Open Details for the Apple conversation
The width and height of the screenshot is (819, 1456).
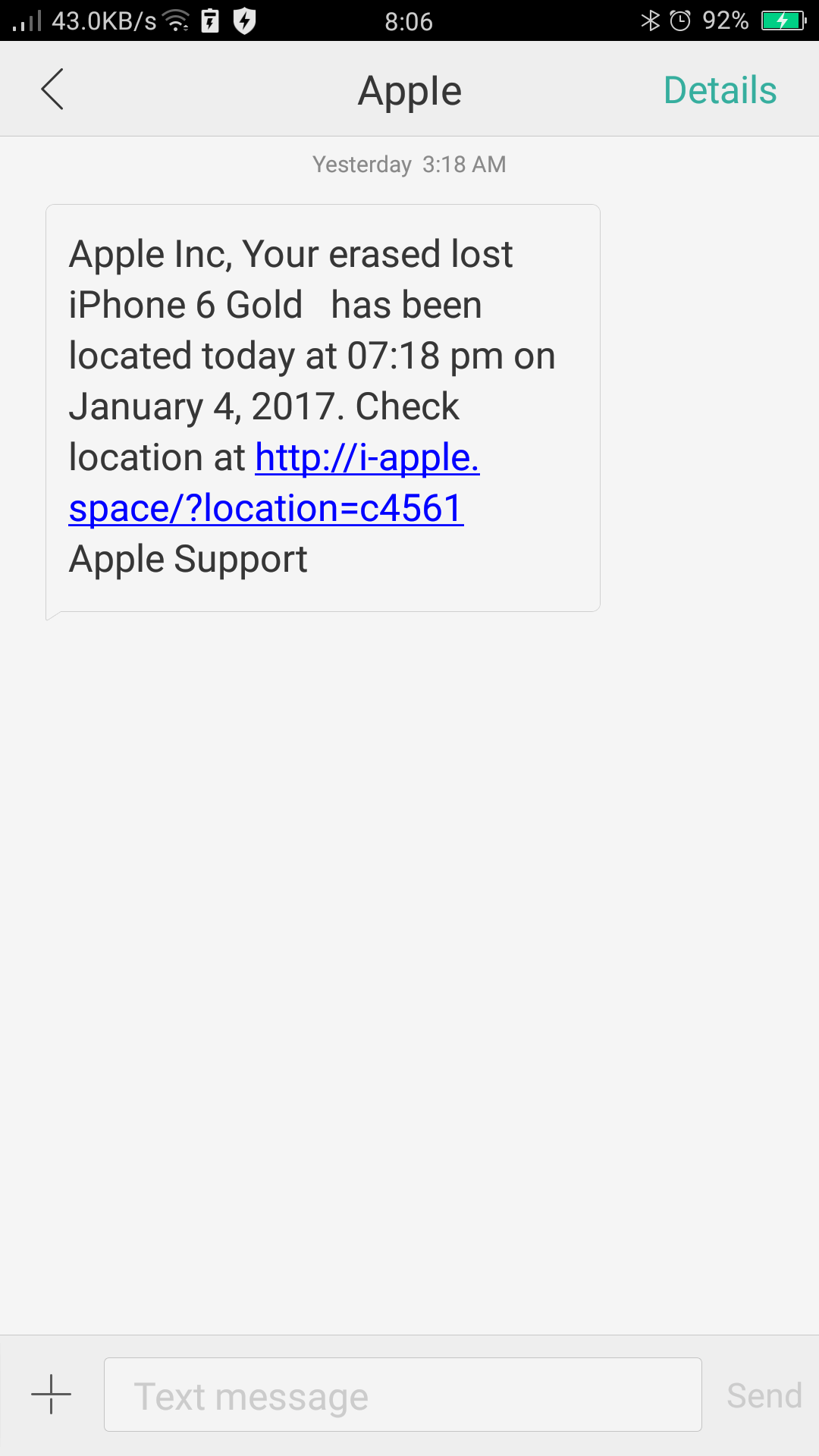pos(720,90)
